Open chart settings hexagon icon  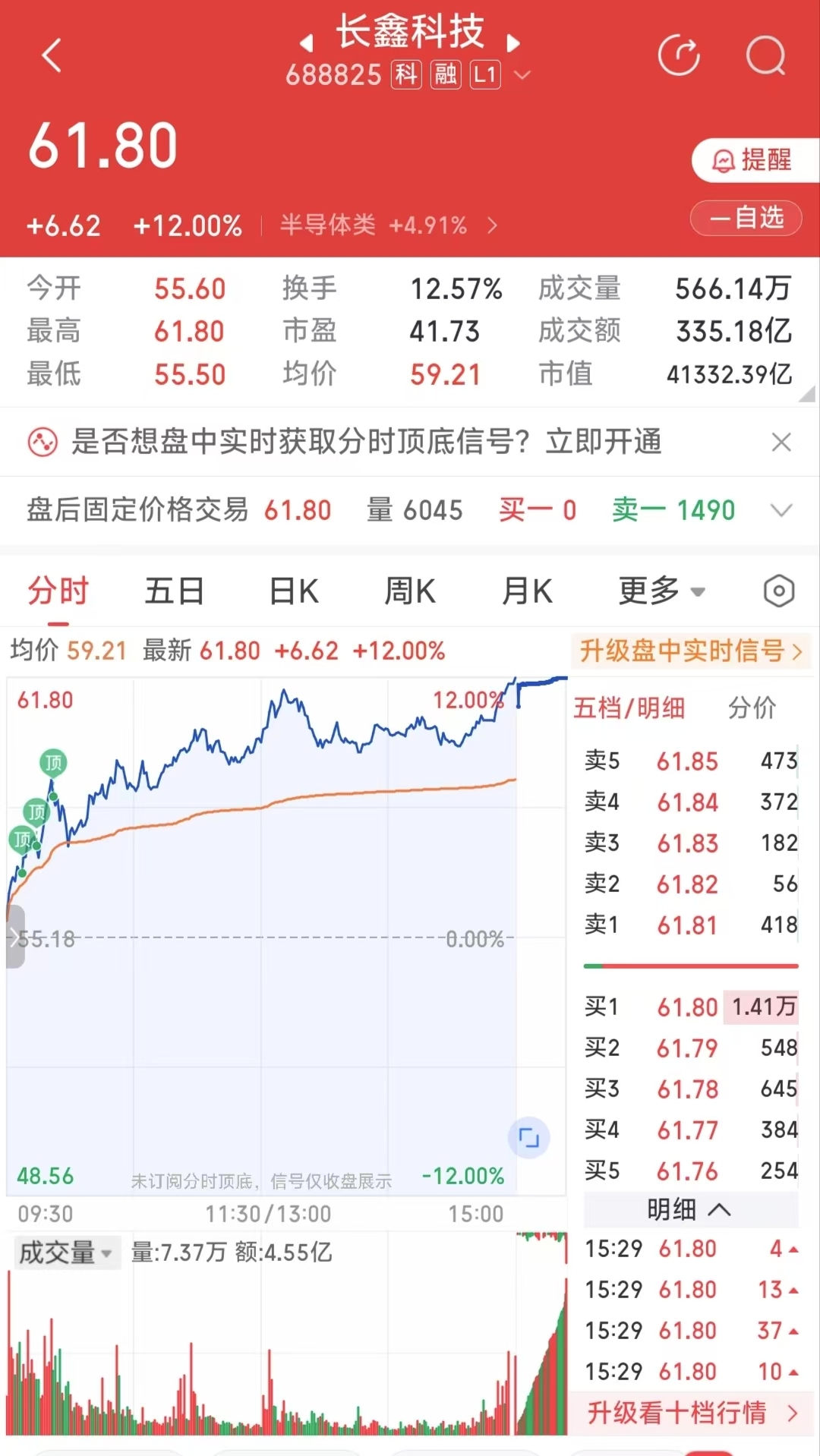tap(779, 591)
